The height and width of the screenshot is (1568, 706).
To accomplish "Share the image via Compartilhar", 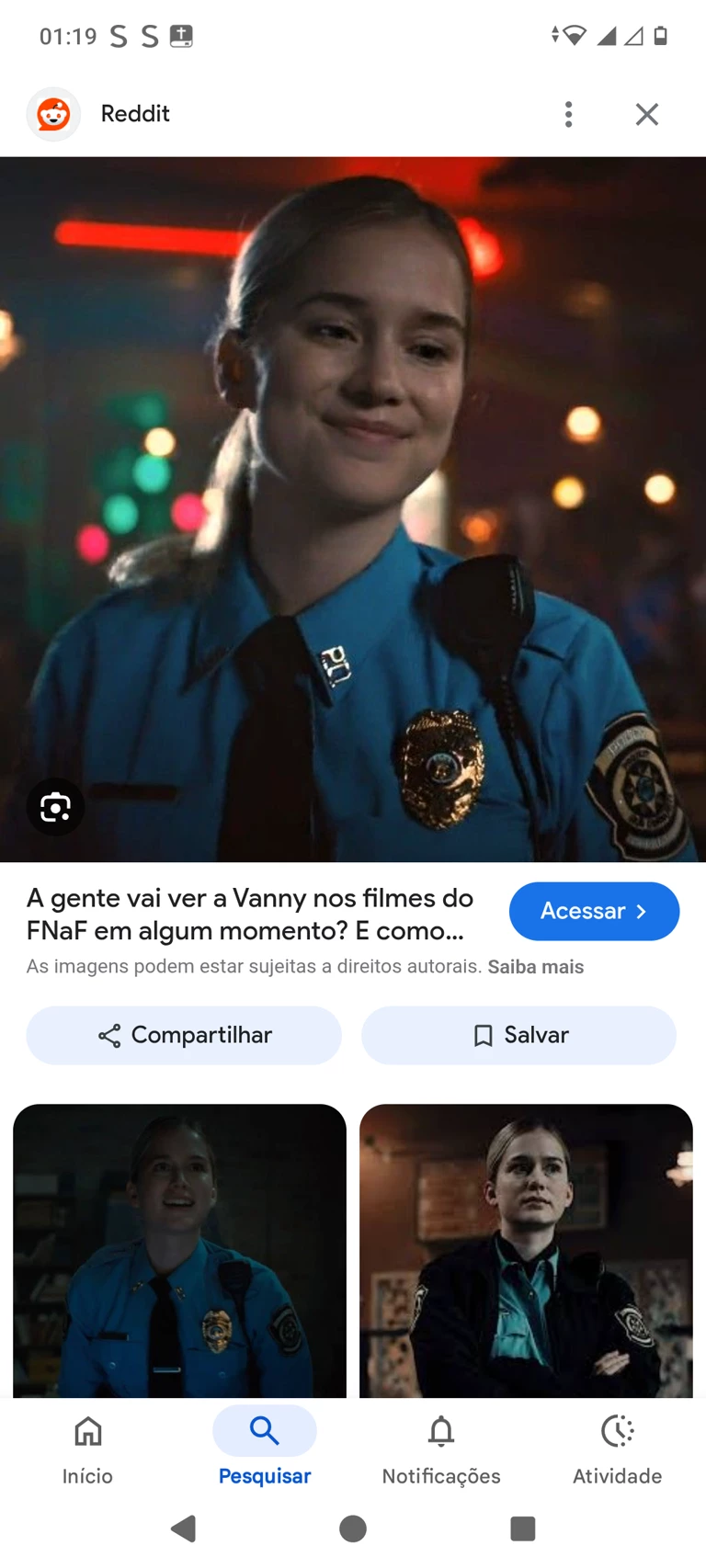I will click(x=184, y=1035).
